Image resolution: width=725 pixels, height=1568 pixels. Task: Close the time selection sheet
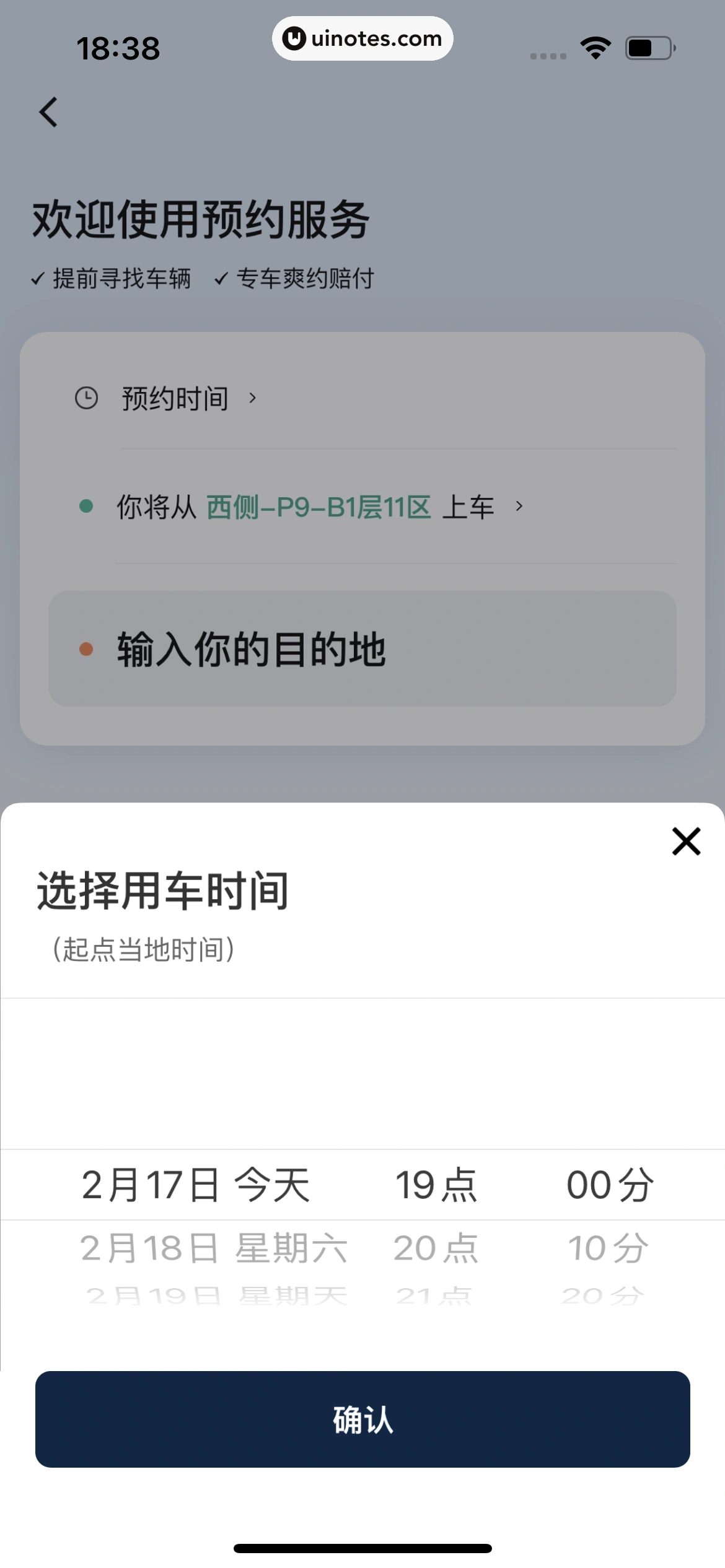pos(686,841)
